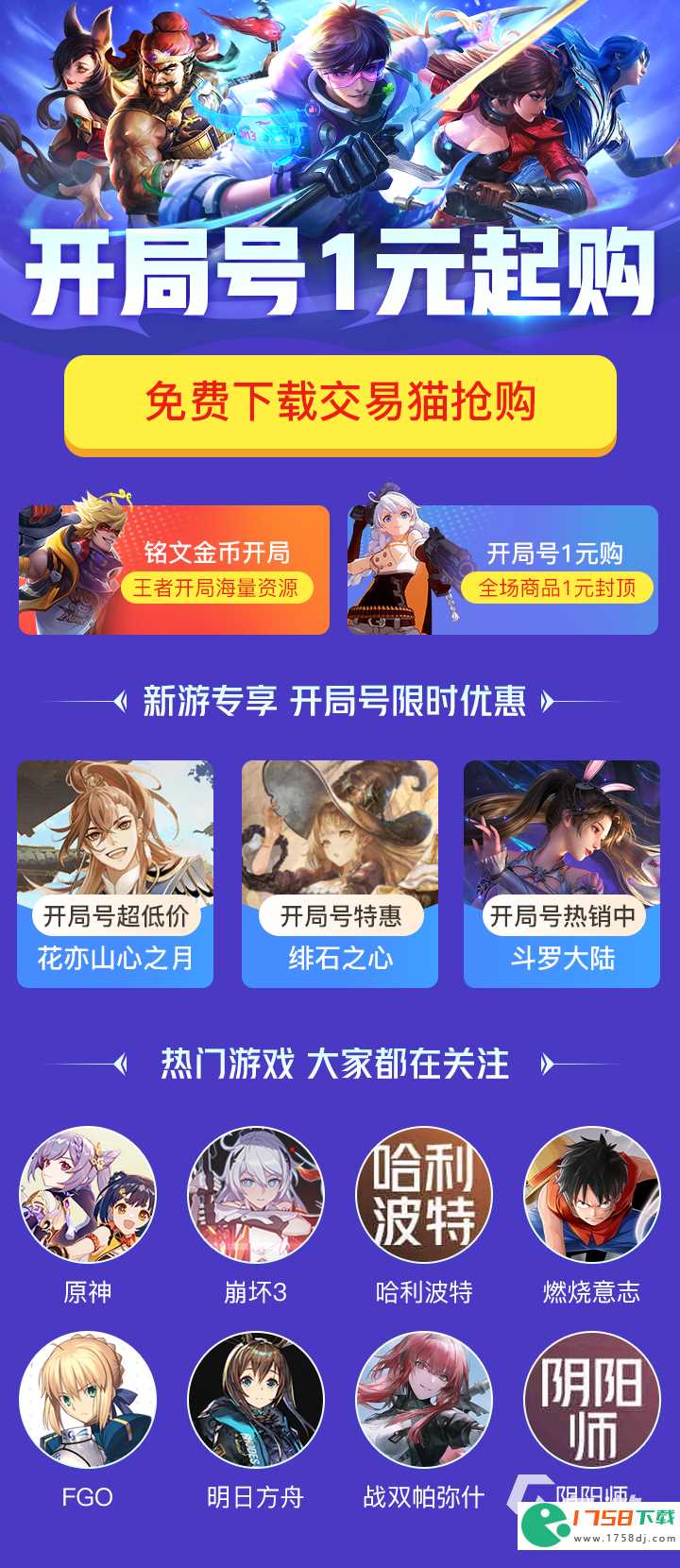View the 阴阳师 game entry
680x1568 pixels.
tap(592, 1400)
